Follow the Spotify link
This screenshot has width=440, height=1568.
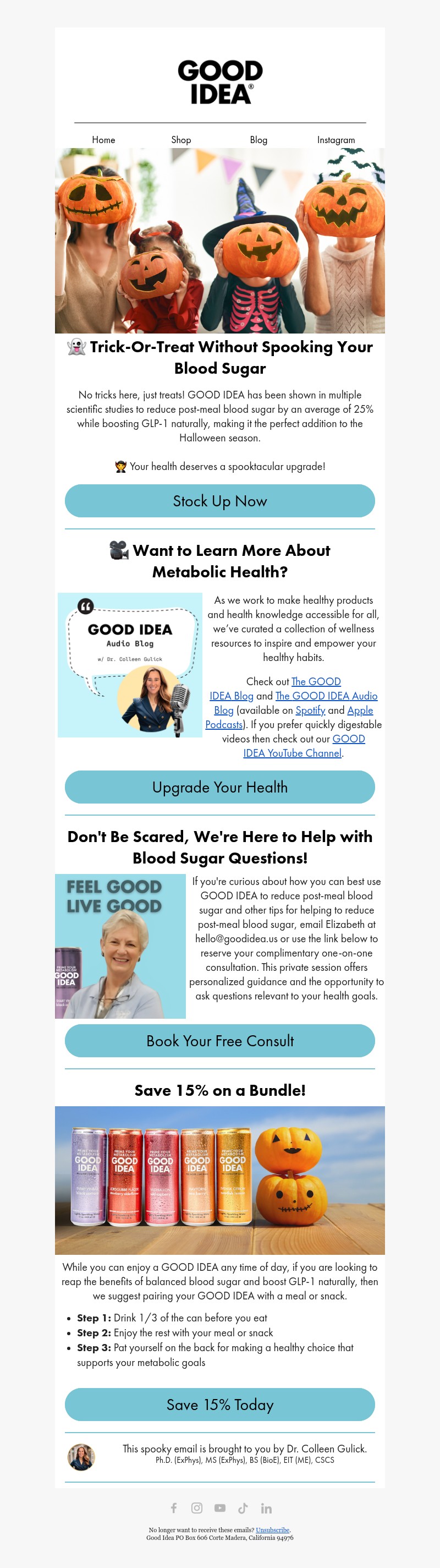[x=310, y=711]
